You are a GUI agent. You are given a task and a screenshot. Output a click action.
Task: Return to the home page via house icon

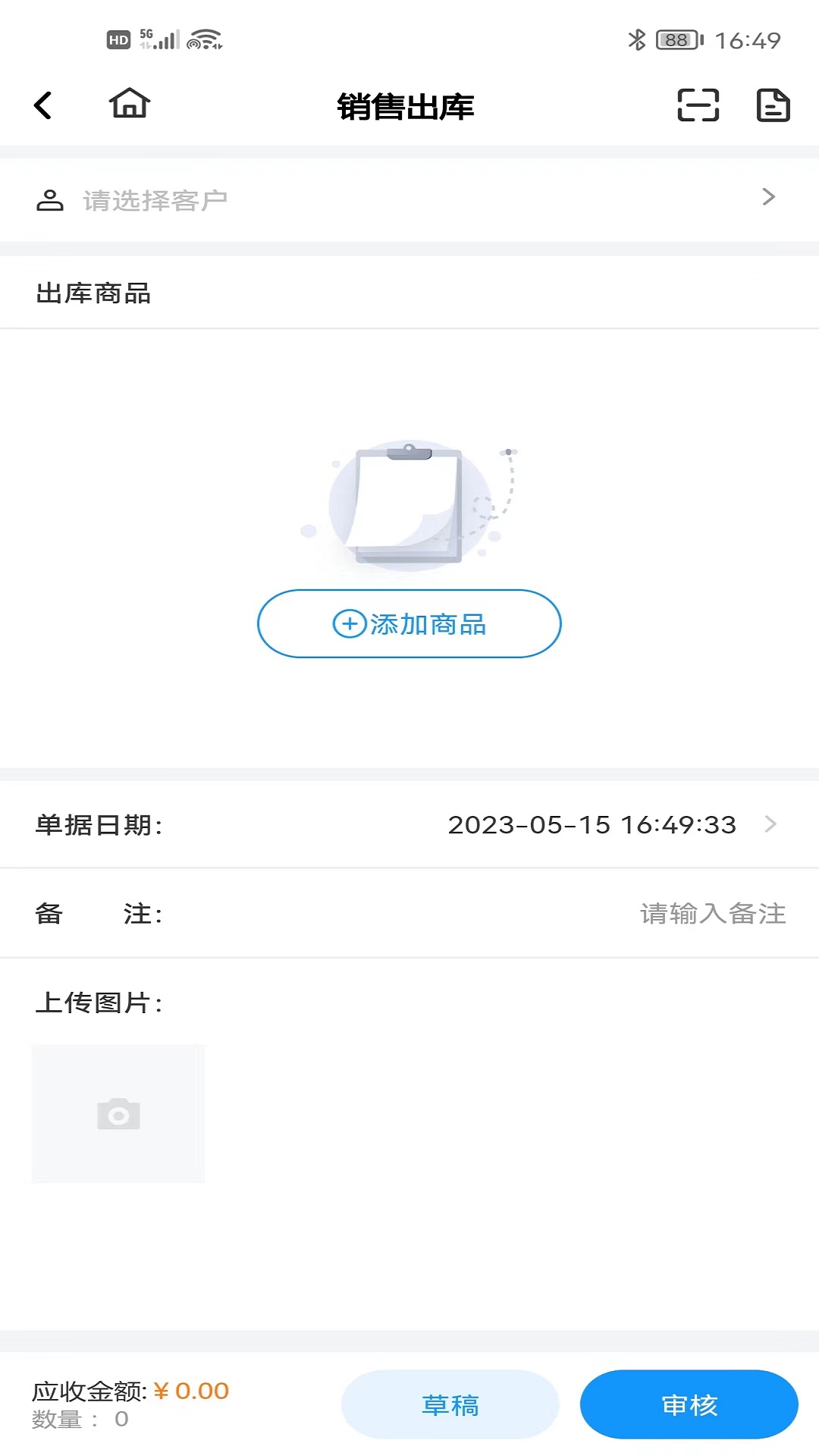coord(130,104)
